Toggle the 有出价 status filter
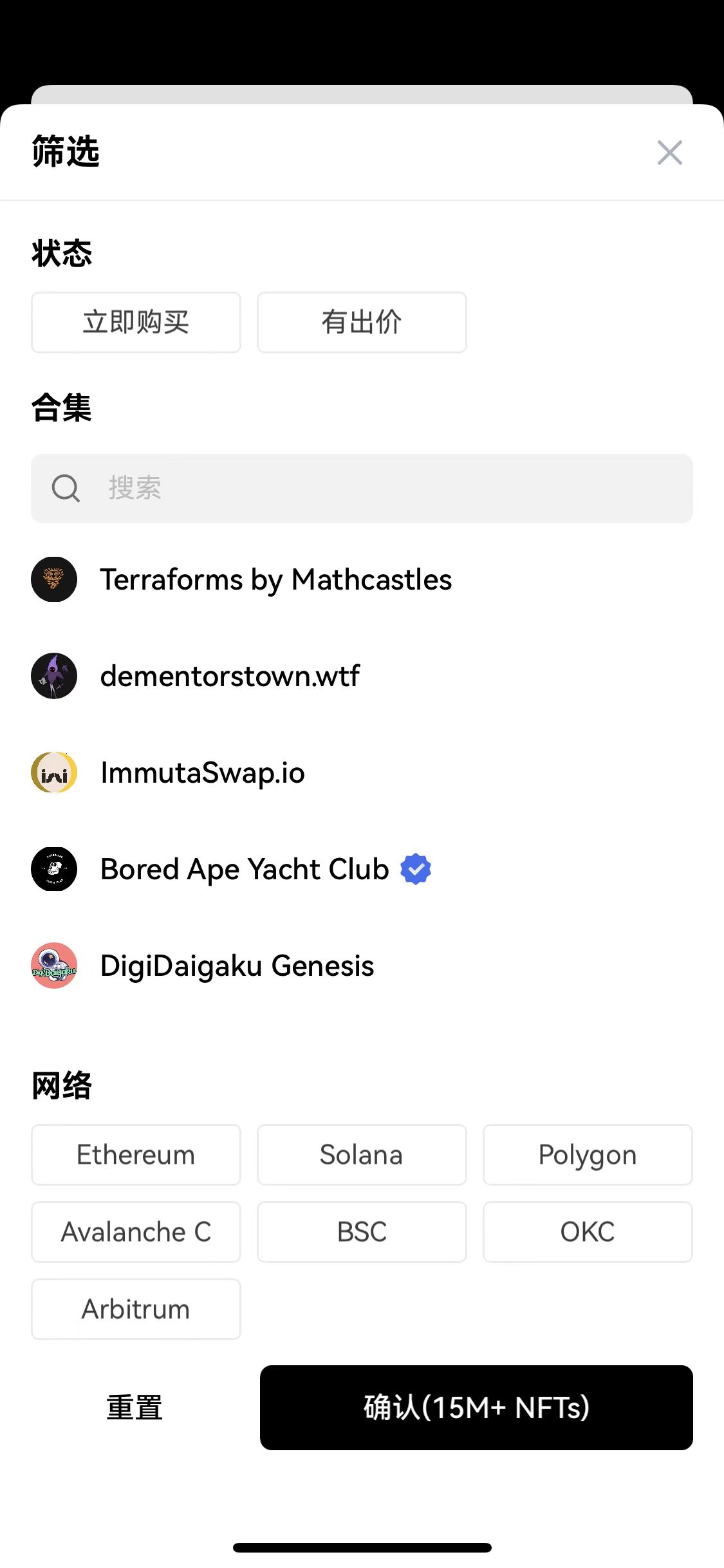 point(362,322)
